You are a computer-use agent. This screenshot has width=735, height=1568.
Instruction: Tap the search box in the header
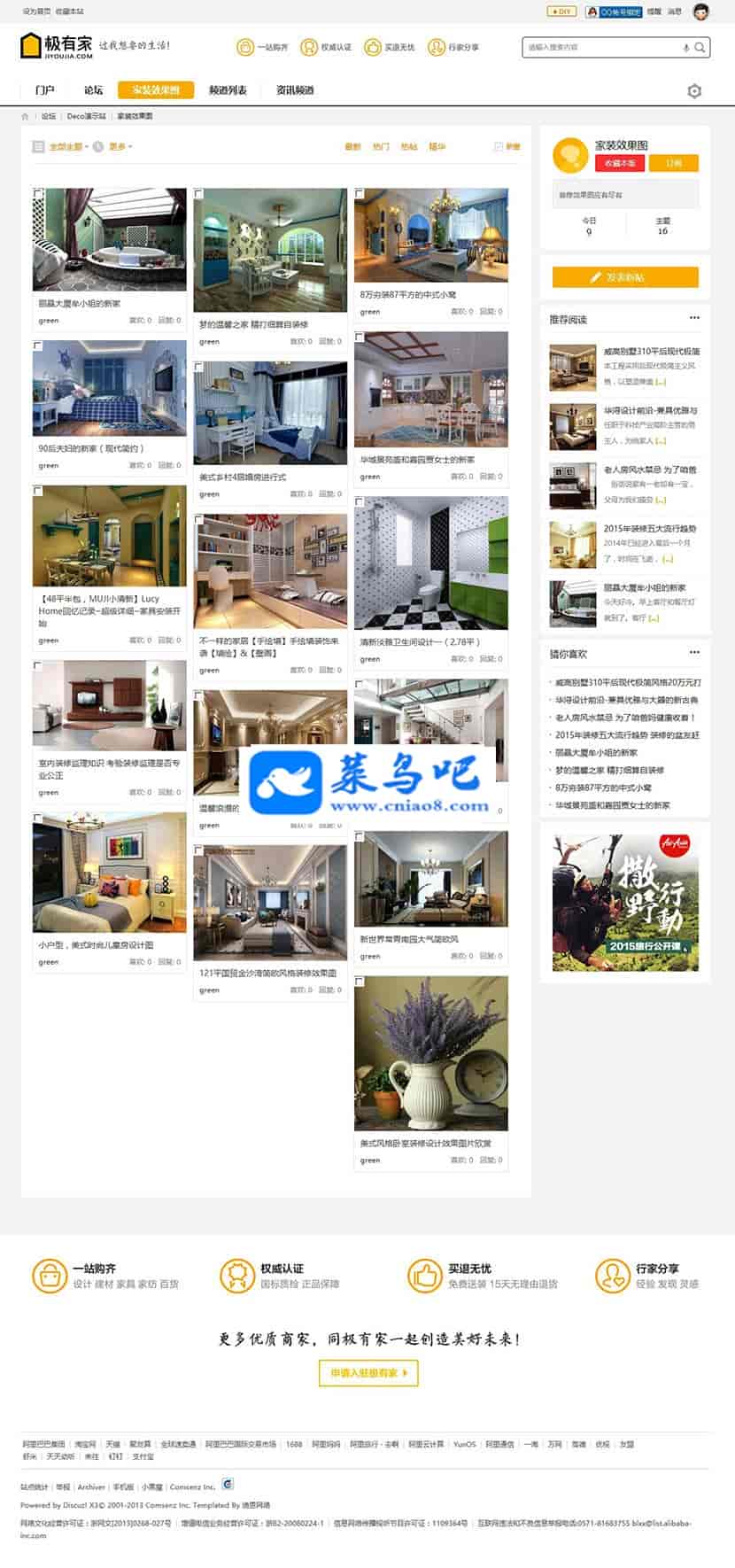coord(602,47)
